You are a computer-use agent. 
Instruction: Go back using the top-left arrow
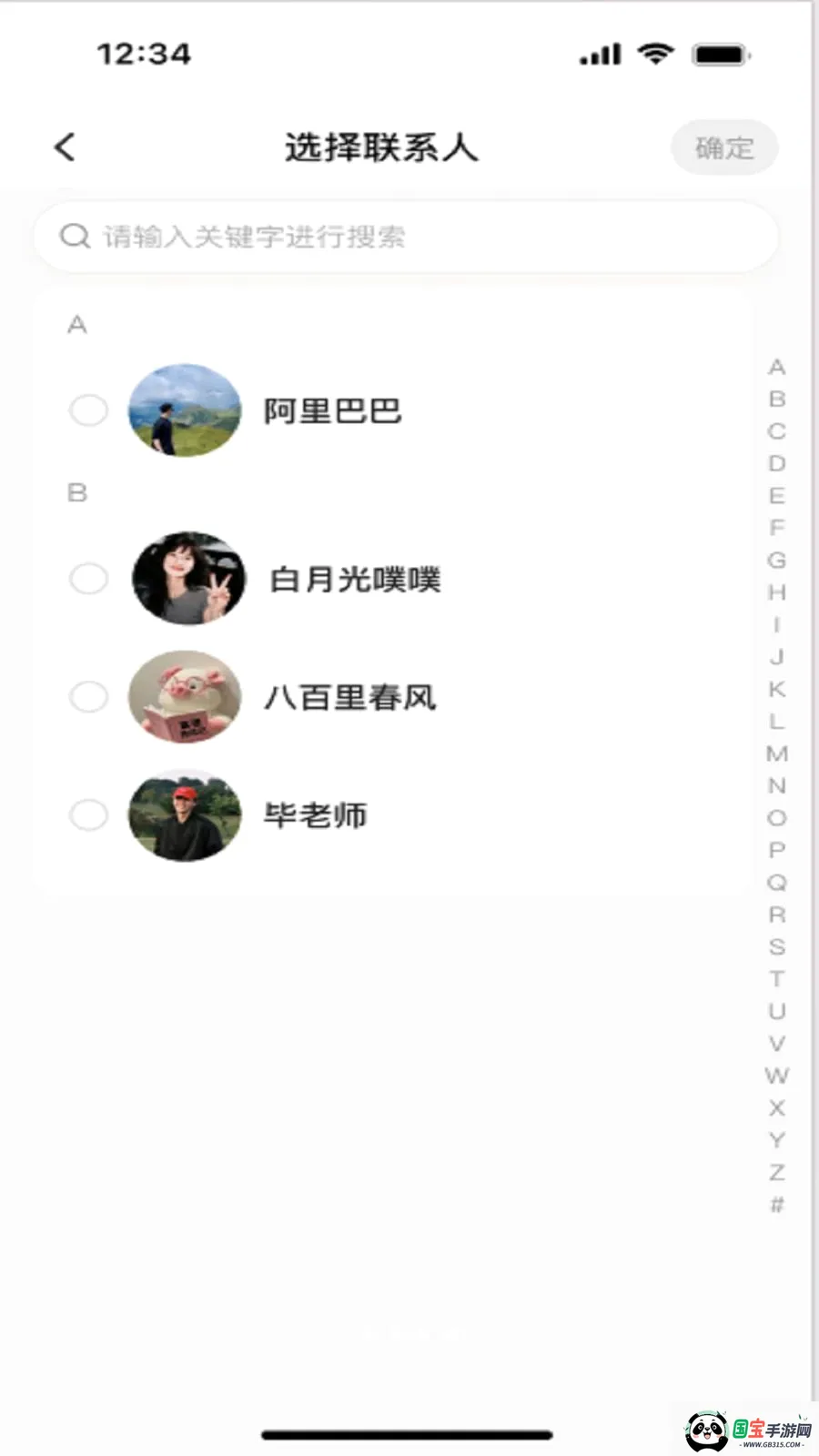pyautogui.click(x=65, y=147)
